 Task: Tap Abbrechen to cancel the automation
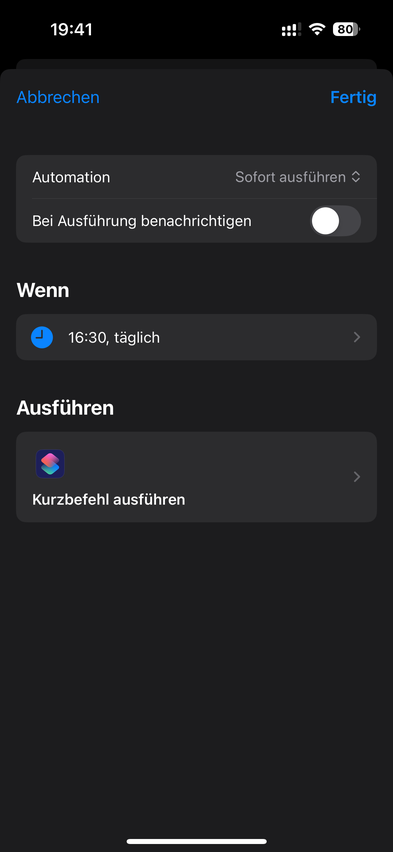tap(58, 98)
